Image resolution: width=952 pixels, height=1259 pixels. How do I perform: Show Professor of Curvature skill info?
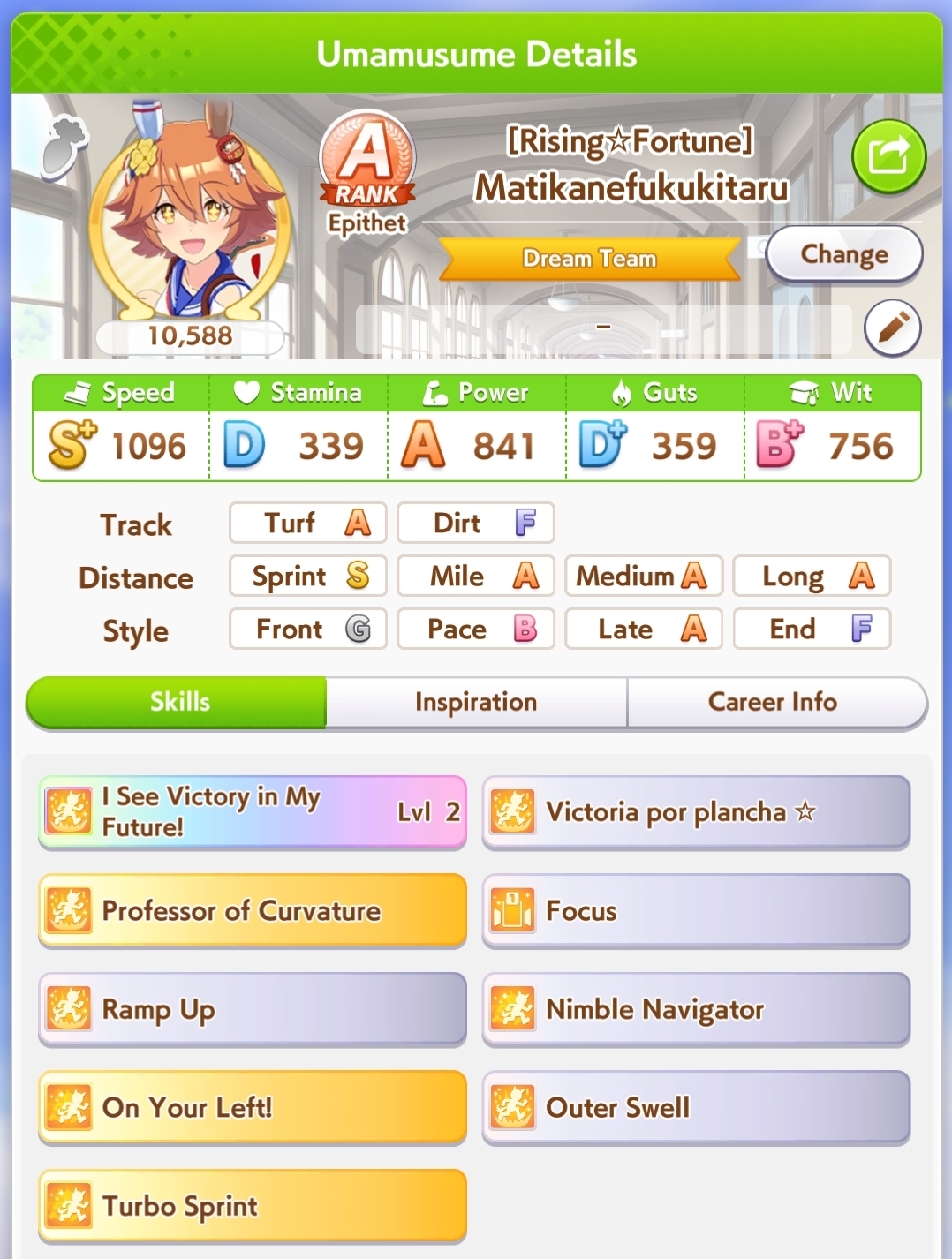(253, 910)
